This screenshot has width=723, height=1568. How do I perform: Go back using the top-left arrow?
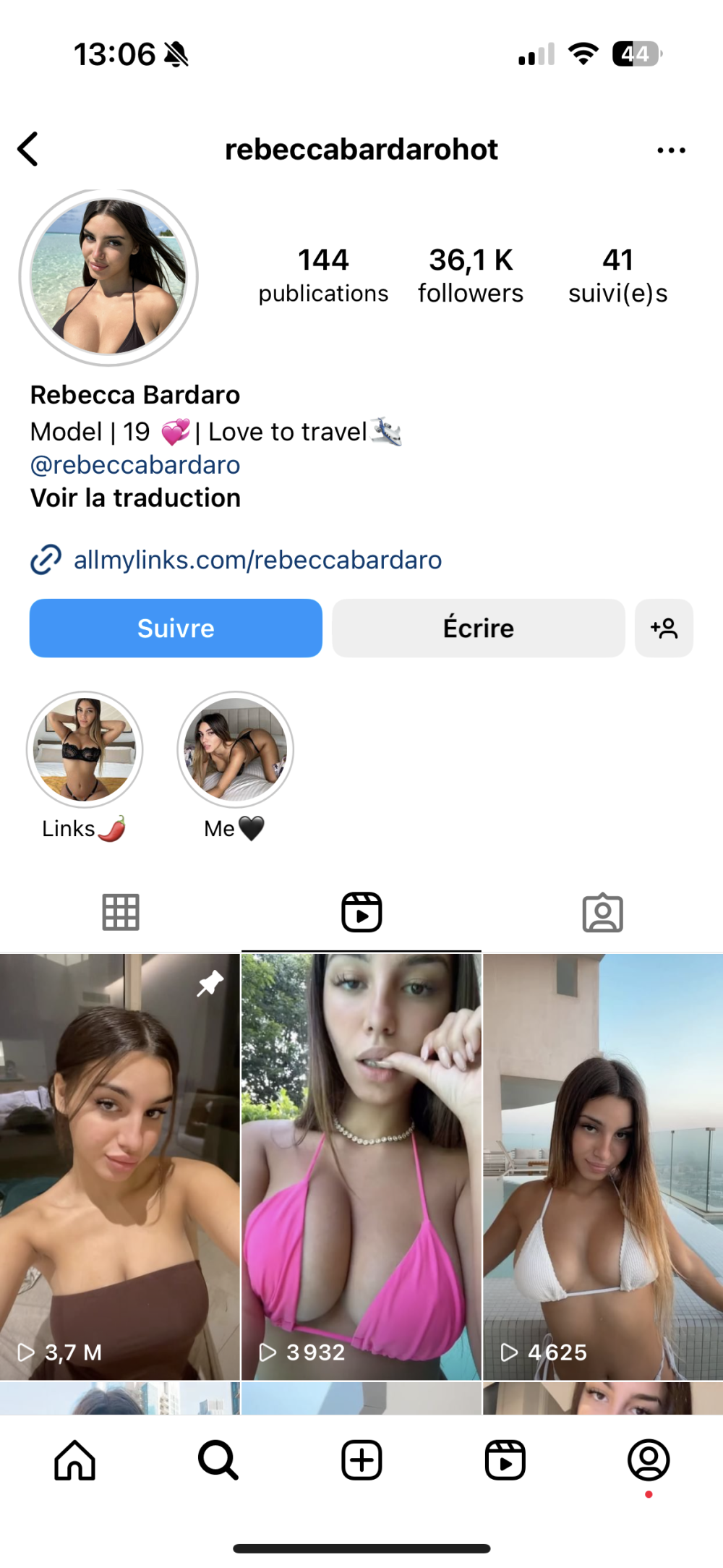pos(28,150)
